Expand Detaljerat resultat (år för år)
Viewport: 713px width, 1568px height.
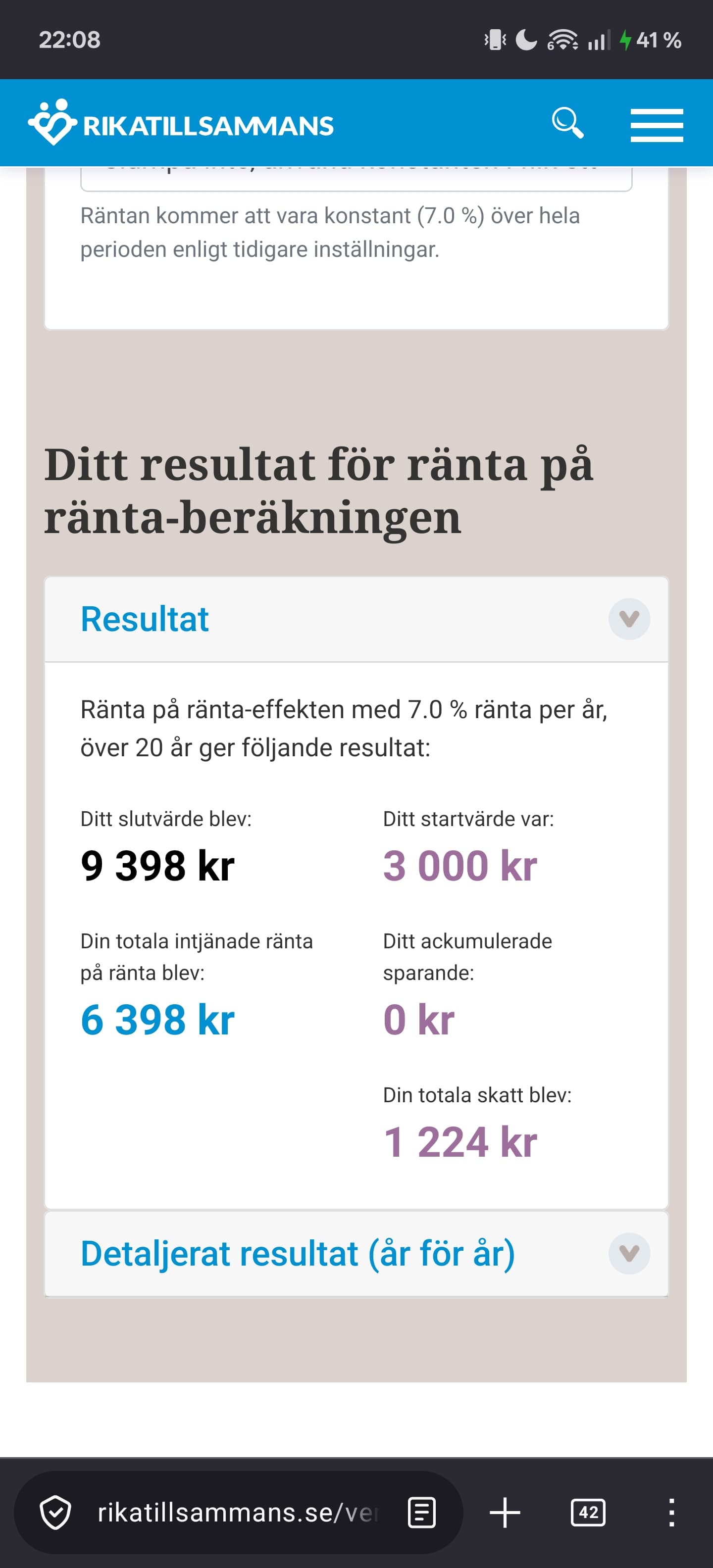pos(628,1253)
